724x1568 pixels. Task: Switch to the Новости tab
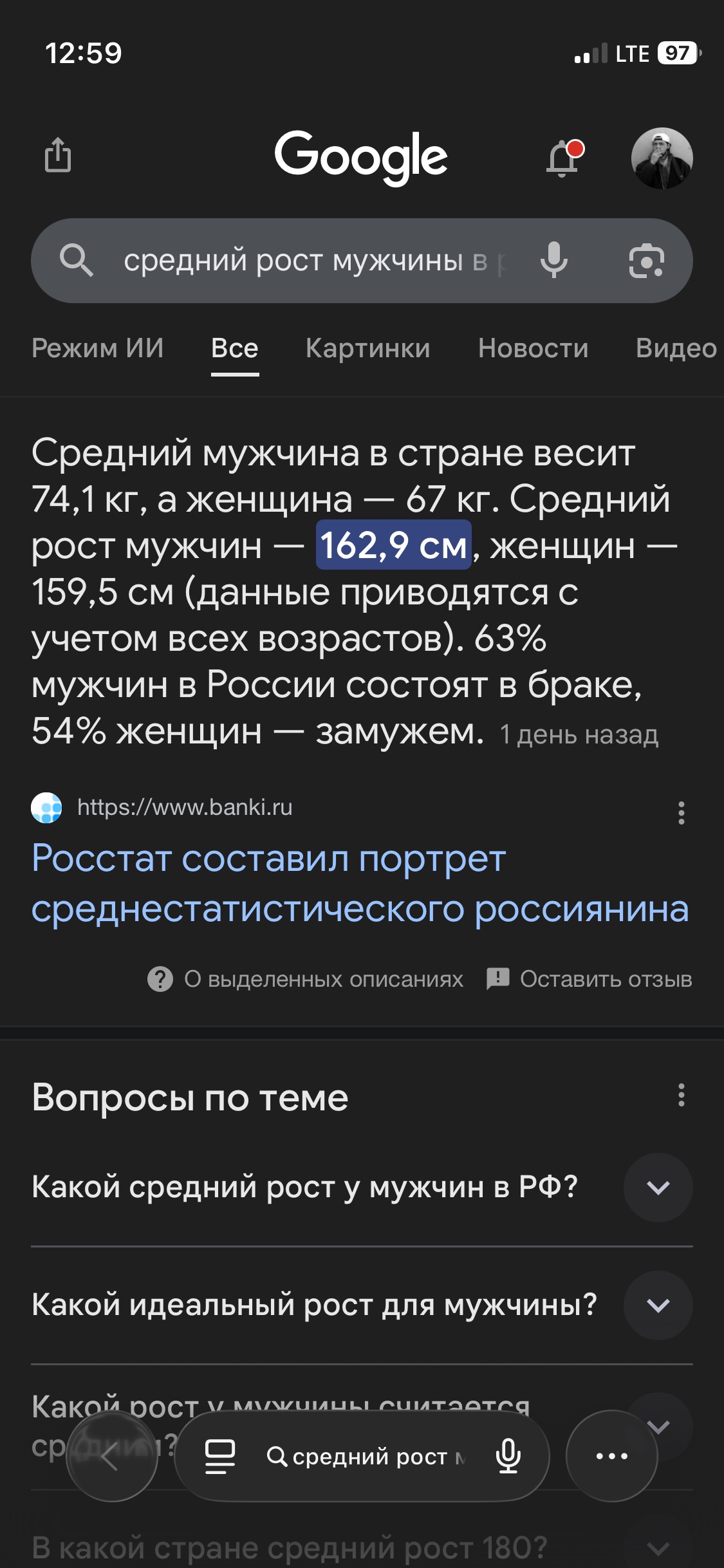(533, 348)
